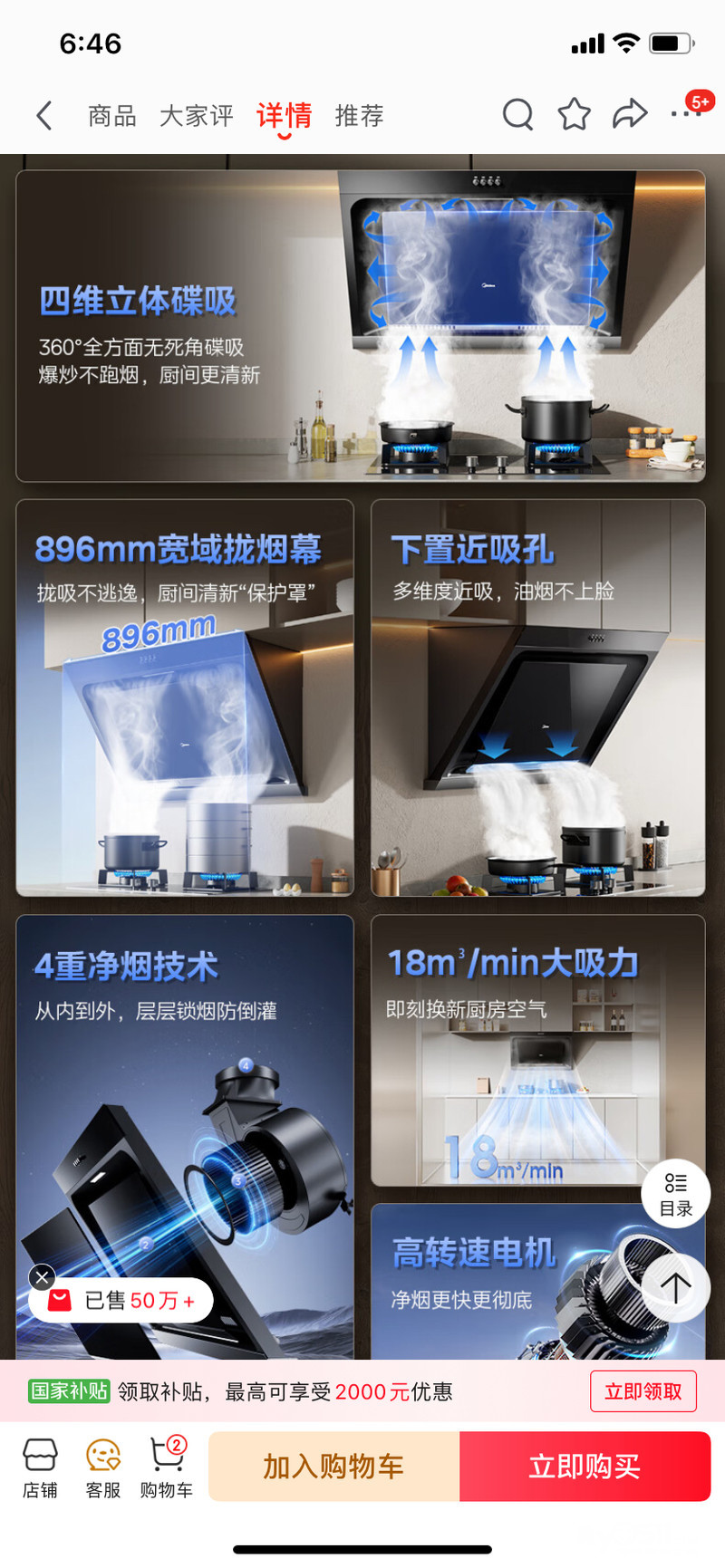Contact 客服 customer service
This screenshot has height=1568, width=725.
103,1467
